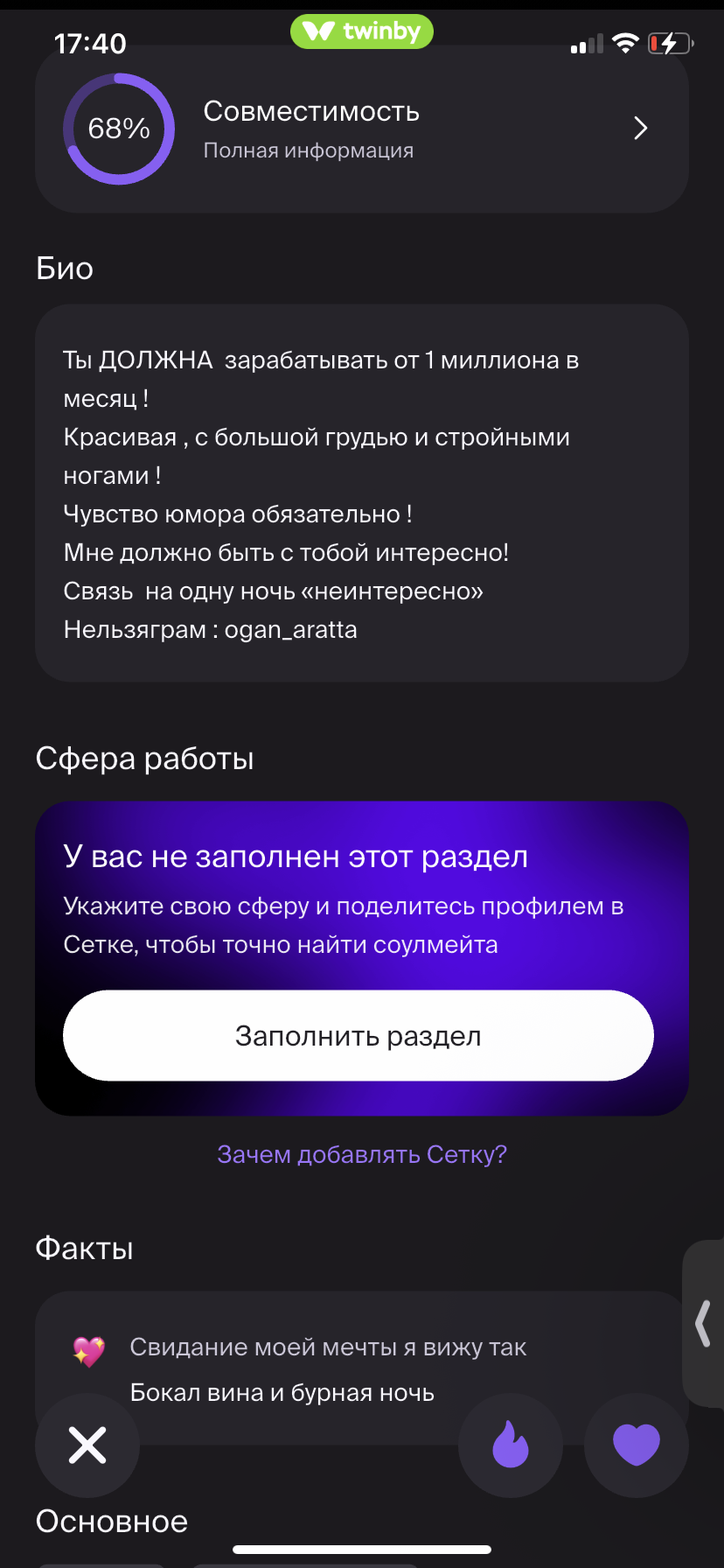Screen dimensions: 724x1568
Task: Open the side panel arrow handle
Action: [x=704, y=1322]
